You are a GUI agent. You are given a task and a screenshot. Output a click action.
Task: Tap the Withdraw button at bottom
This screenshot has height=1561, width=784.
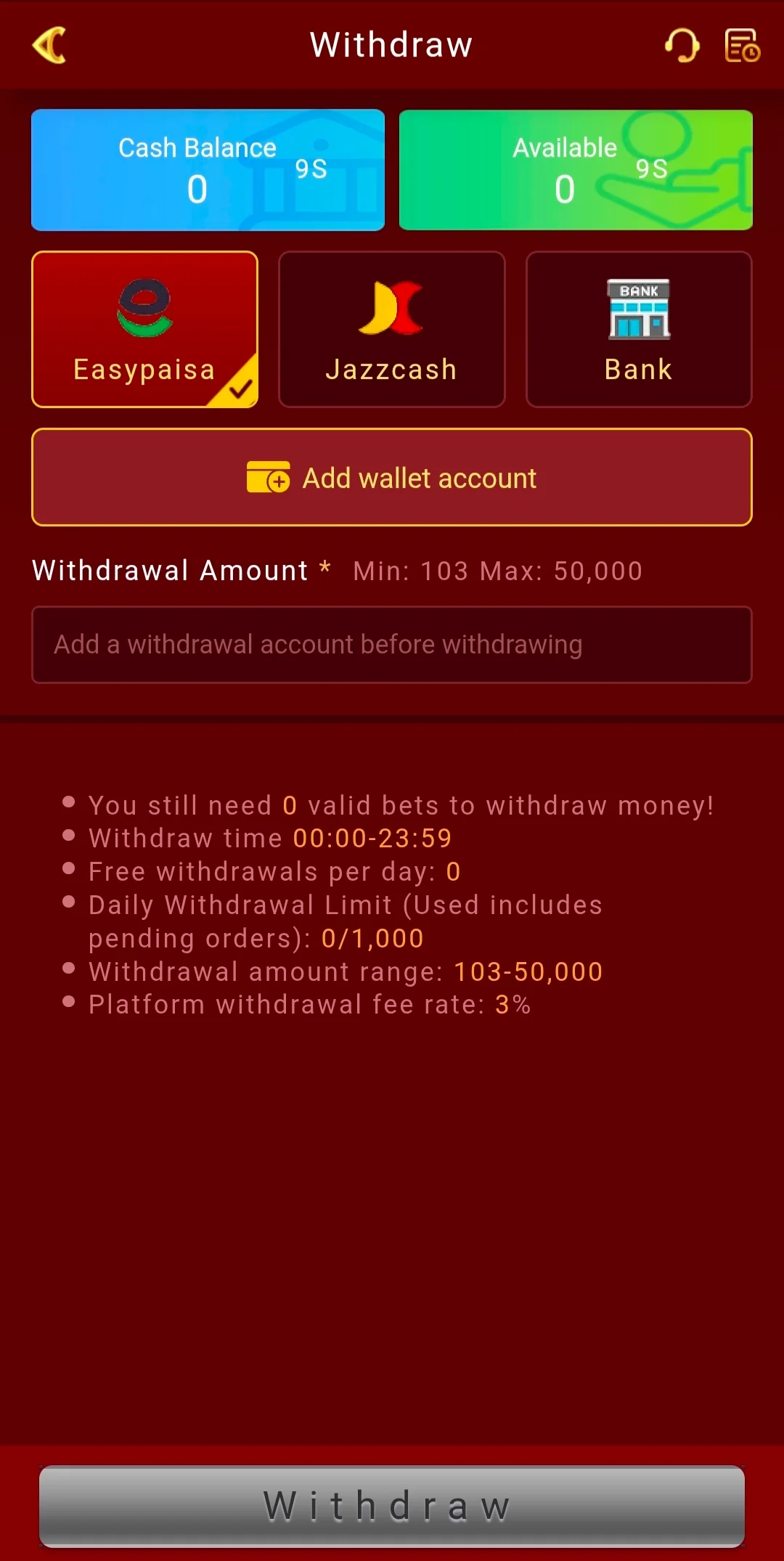point(392,1506)
